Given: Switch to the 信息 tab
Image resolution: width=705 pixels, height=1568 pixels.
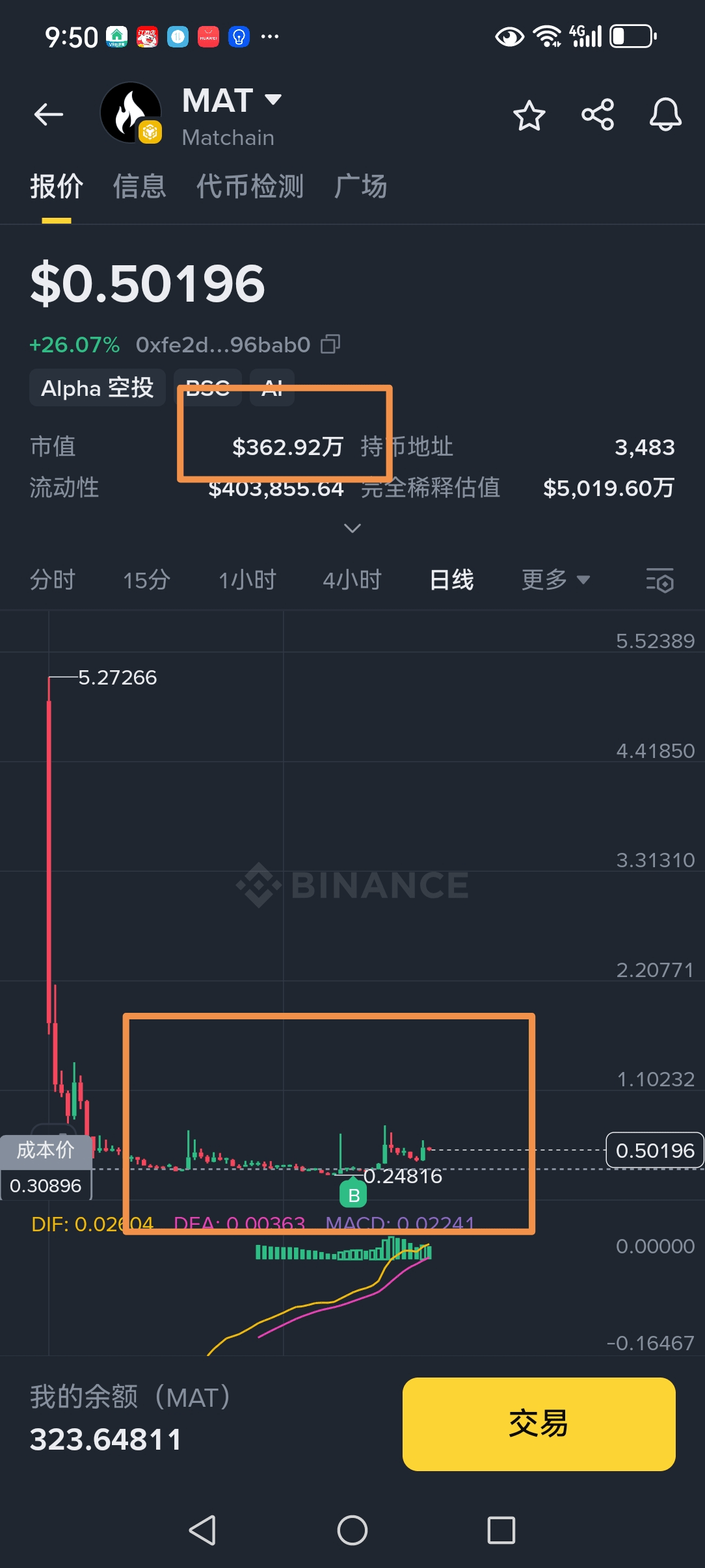Looking at the screenshot, I should pos(139,187).
